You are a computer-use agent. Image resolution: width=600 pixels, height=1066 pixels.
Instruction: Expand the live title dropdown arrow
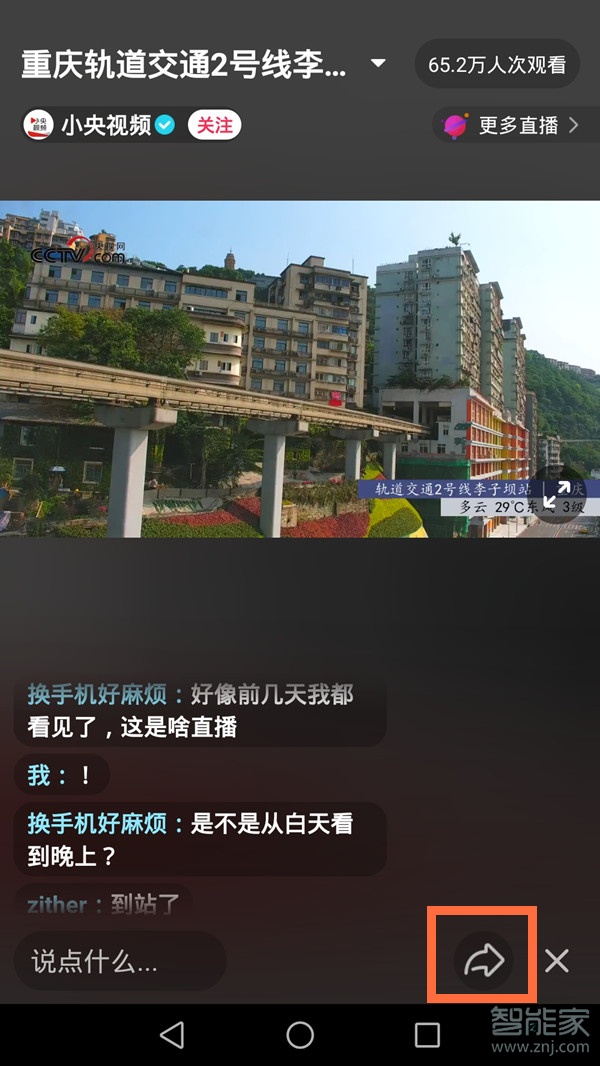pos(378,64)
